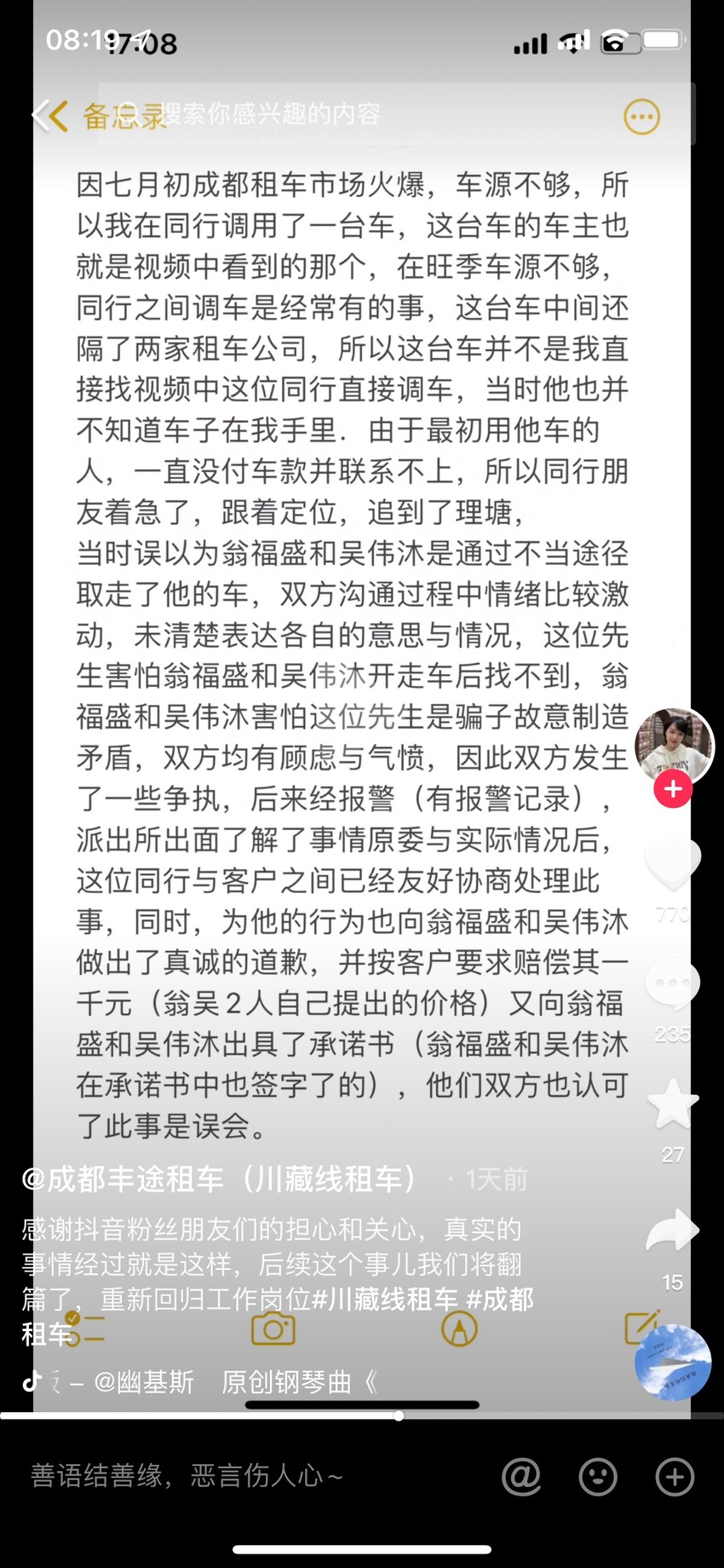
Task: Add the video to favorites with the star
Action: point(673,1104)
